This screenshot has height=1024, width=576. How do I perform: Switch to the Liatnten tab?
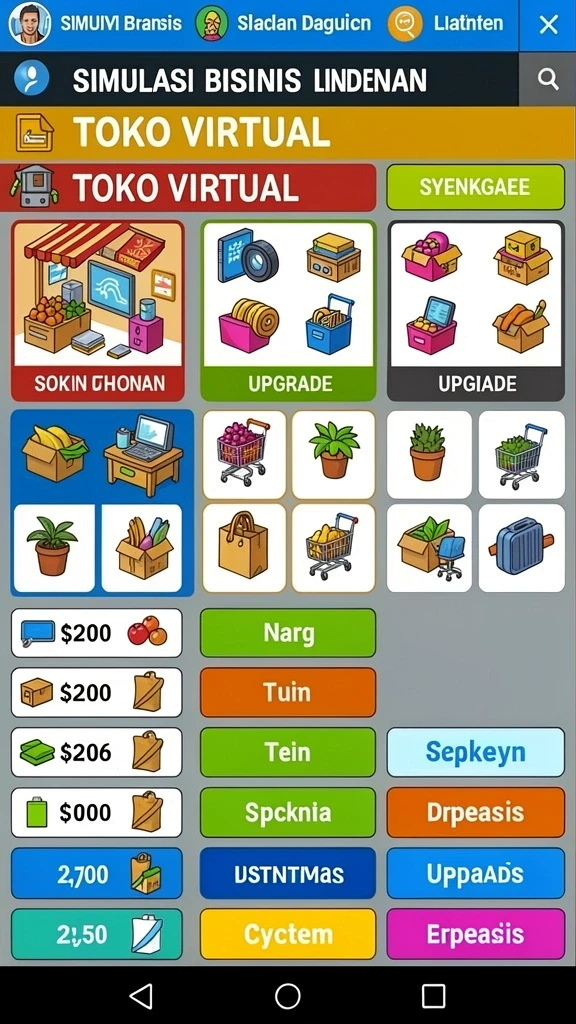446,24
